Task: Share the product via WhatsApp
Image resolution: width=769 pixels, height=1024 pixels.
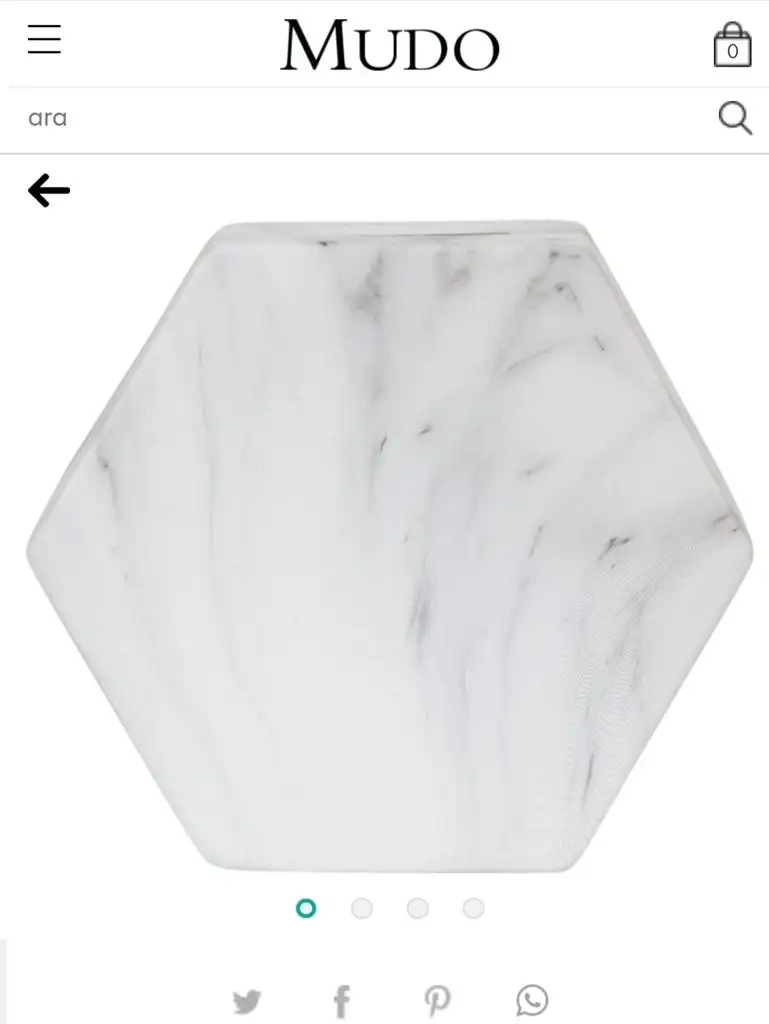Action: [x=532, y=1000]
